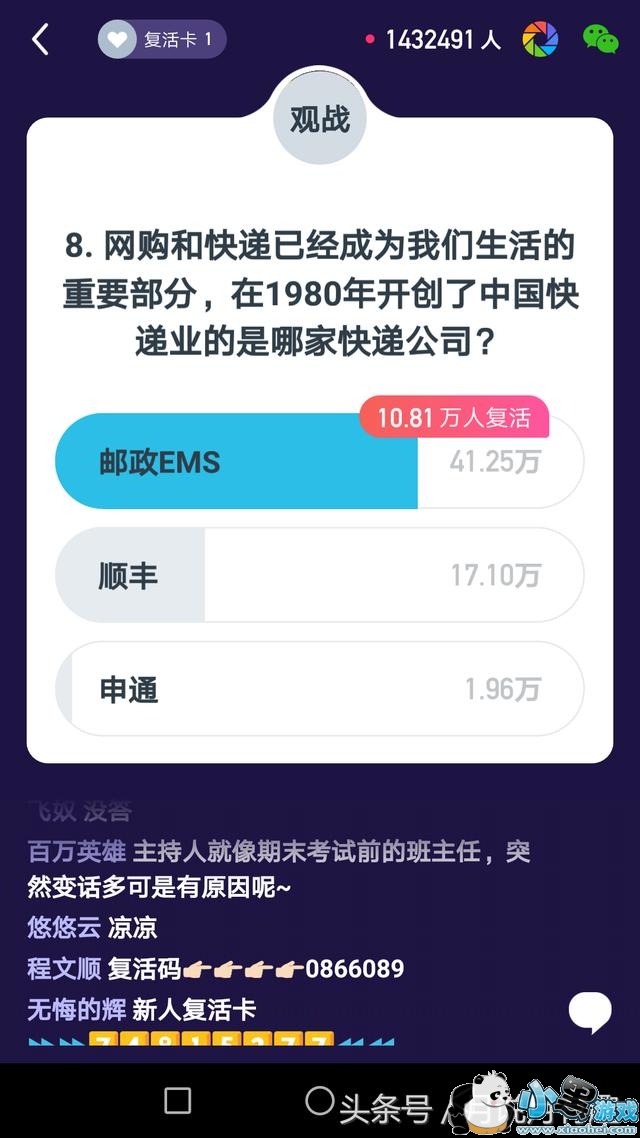Open the 复活卡 revival card chip
The image size is (640, 1138).
pyautogui.click(x=162, y=40)
